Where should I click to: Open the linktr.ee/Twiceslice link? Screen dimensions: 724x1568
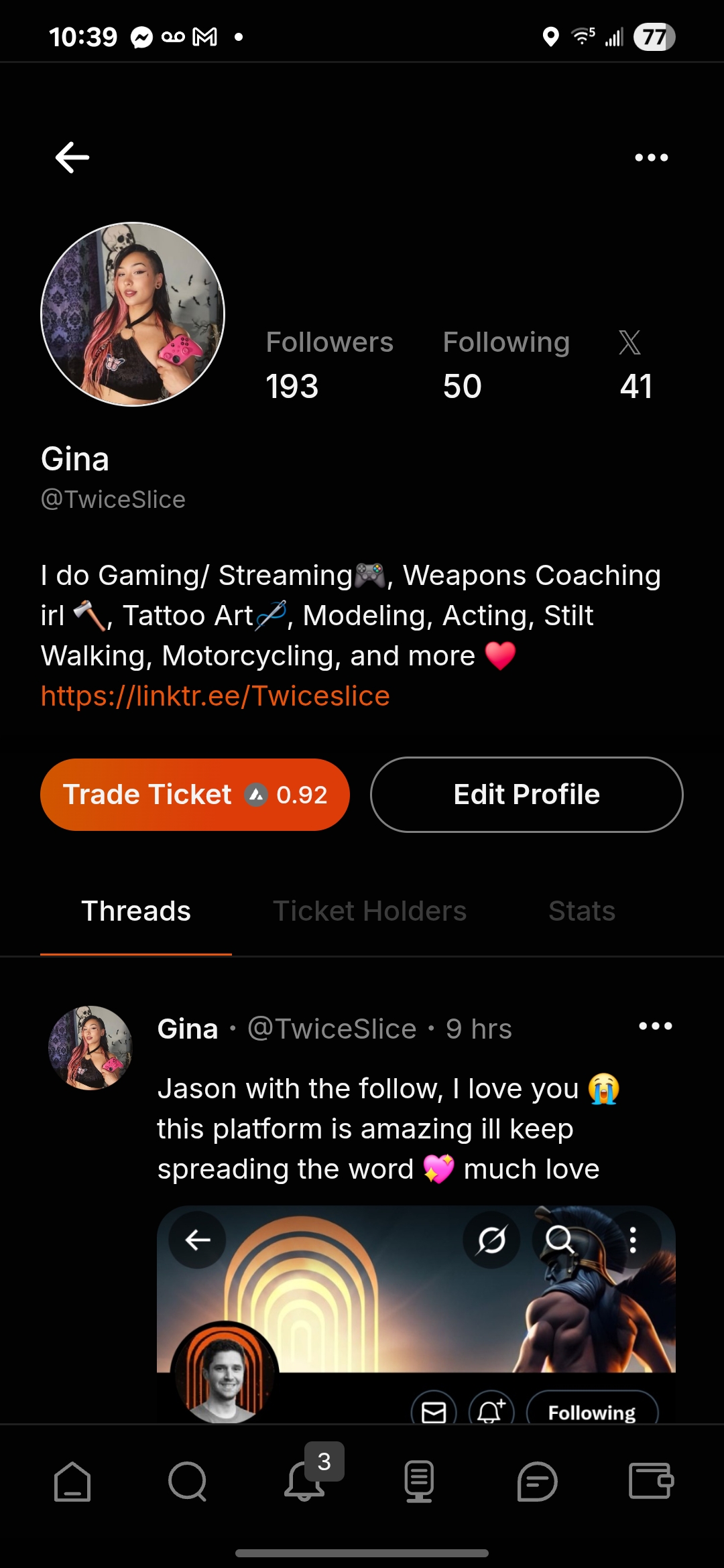[x=215, y=696]
